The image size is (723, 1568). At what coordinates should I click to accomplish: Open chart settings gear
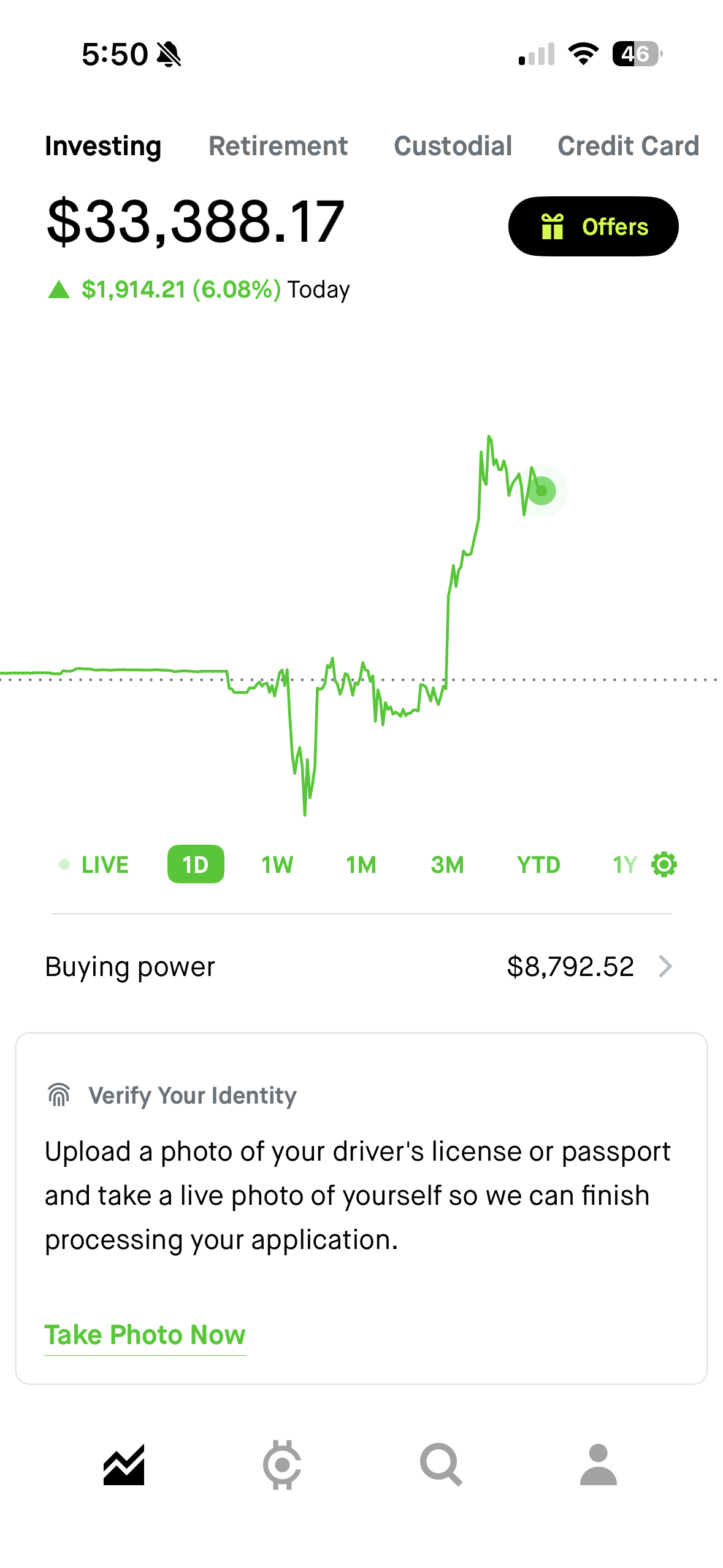pyautogui.click(x=664, y=865)
